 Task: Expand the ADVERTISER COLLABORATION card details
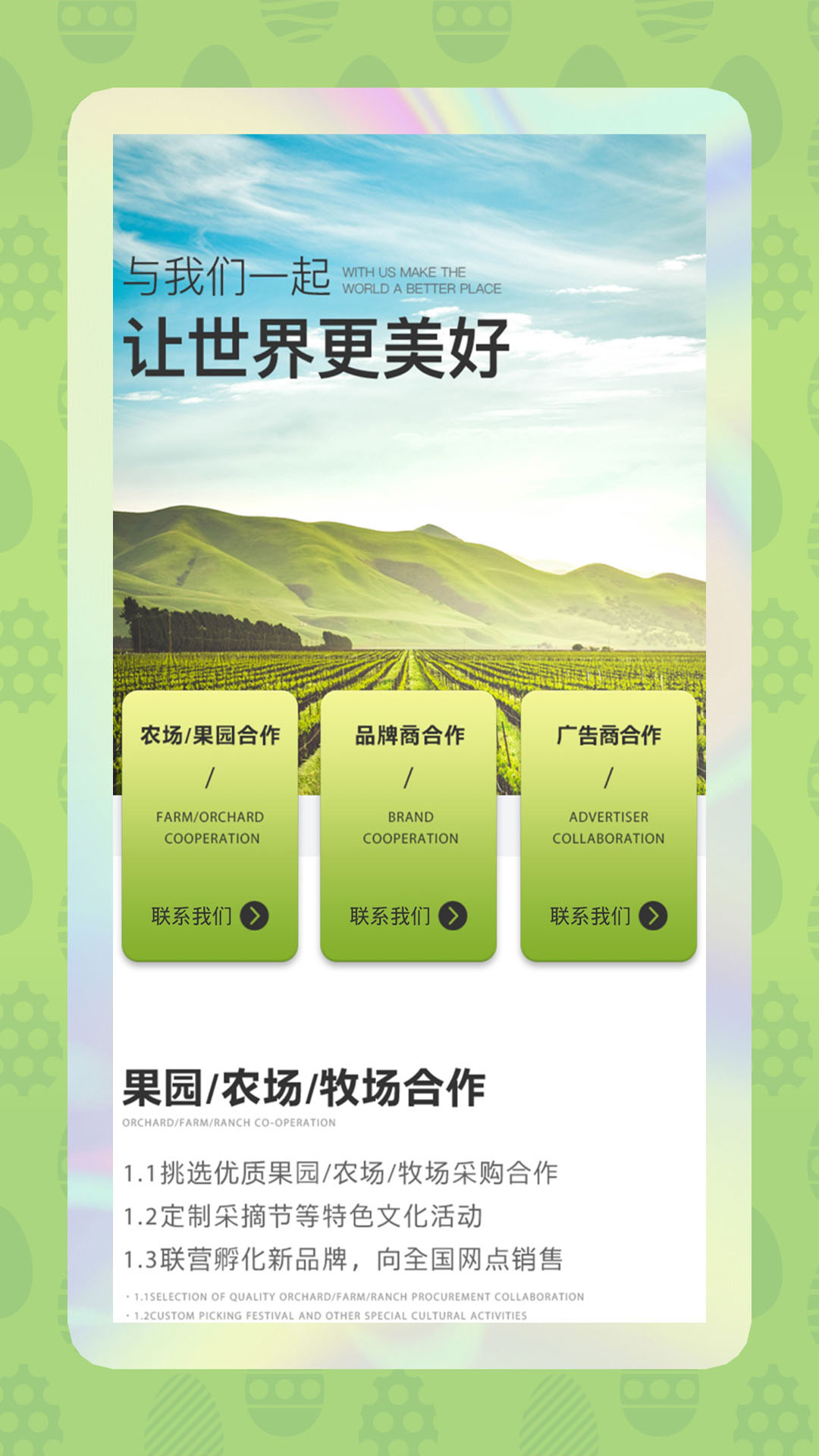(608, 827)
